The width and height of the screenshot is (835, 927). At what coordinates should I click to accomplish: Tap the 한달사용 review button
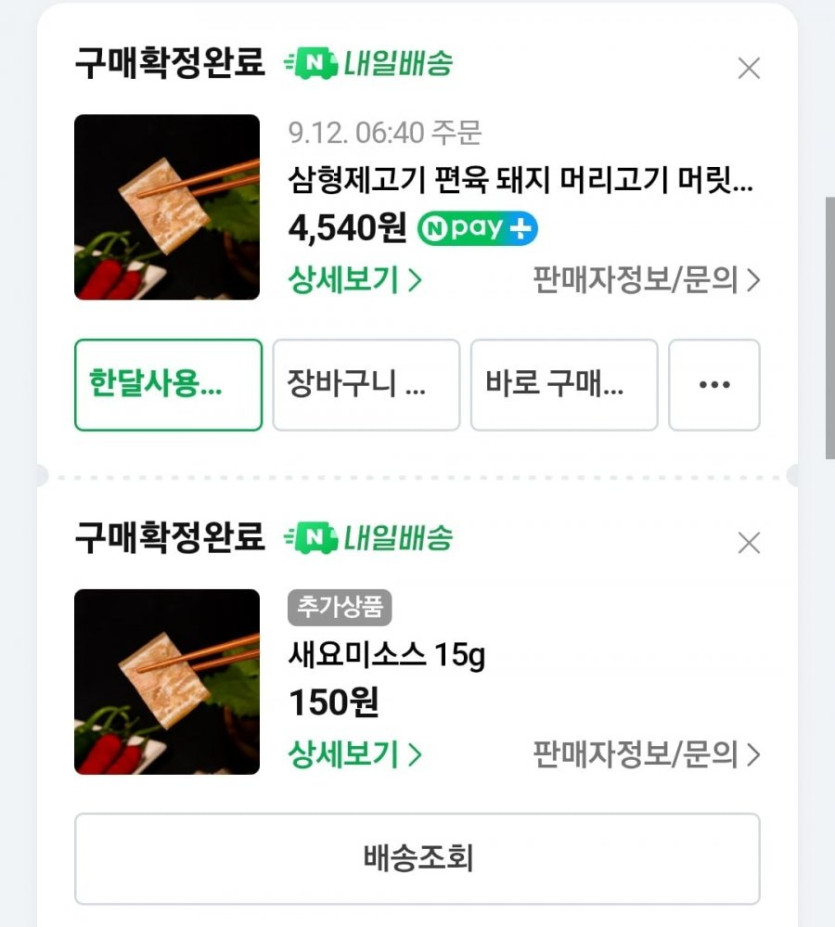click(168, 385)
